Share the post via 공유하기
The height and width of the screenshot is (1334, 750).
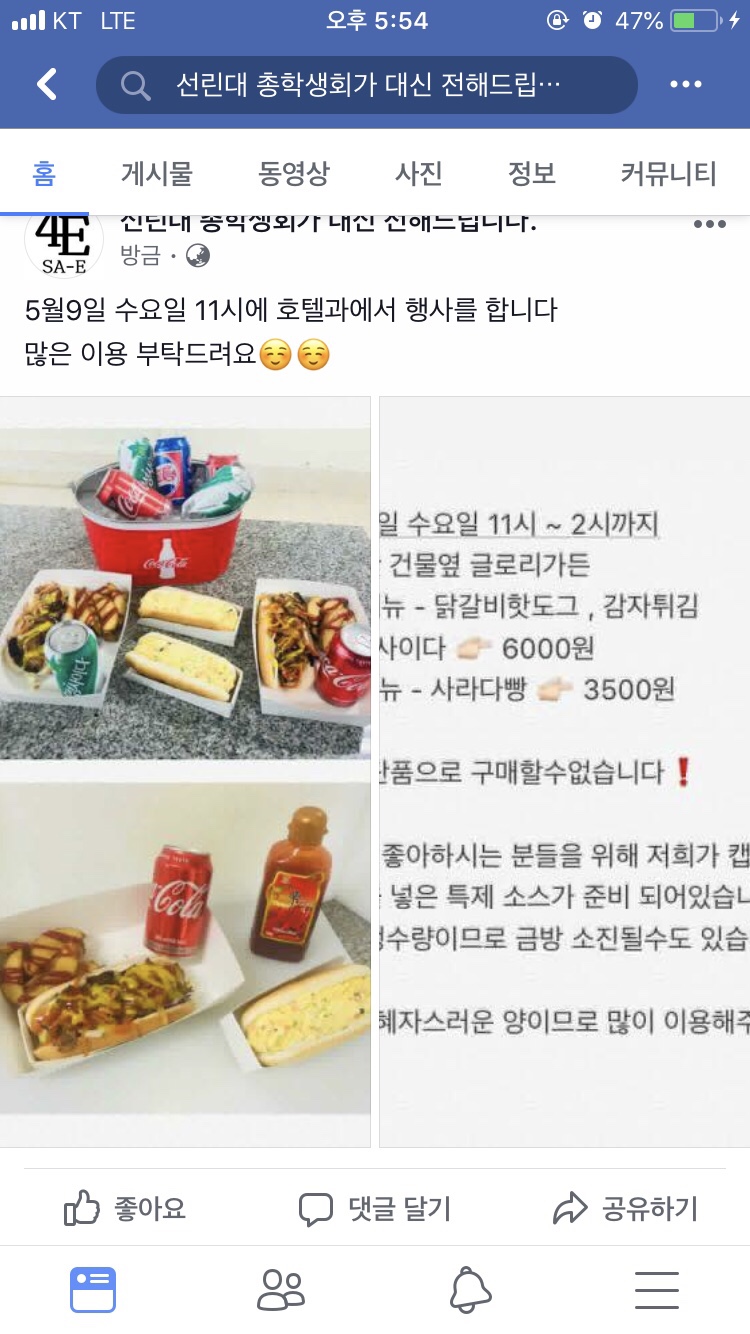tap(625, 1208)
